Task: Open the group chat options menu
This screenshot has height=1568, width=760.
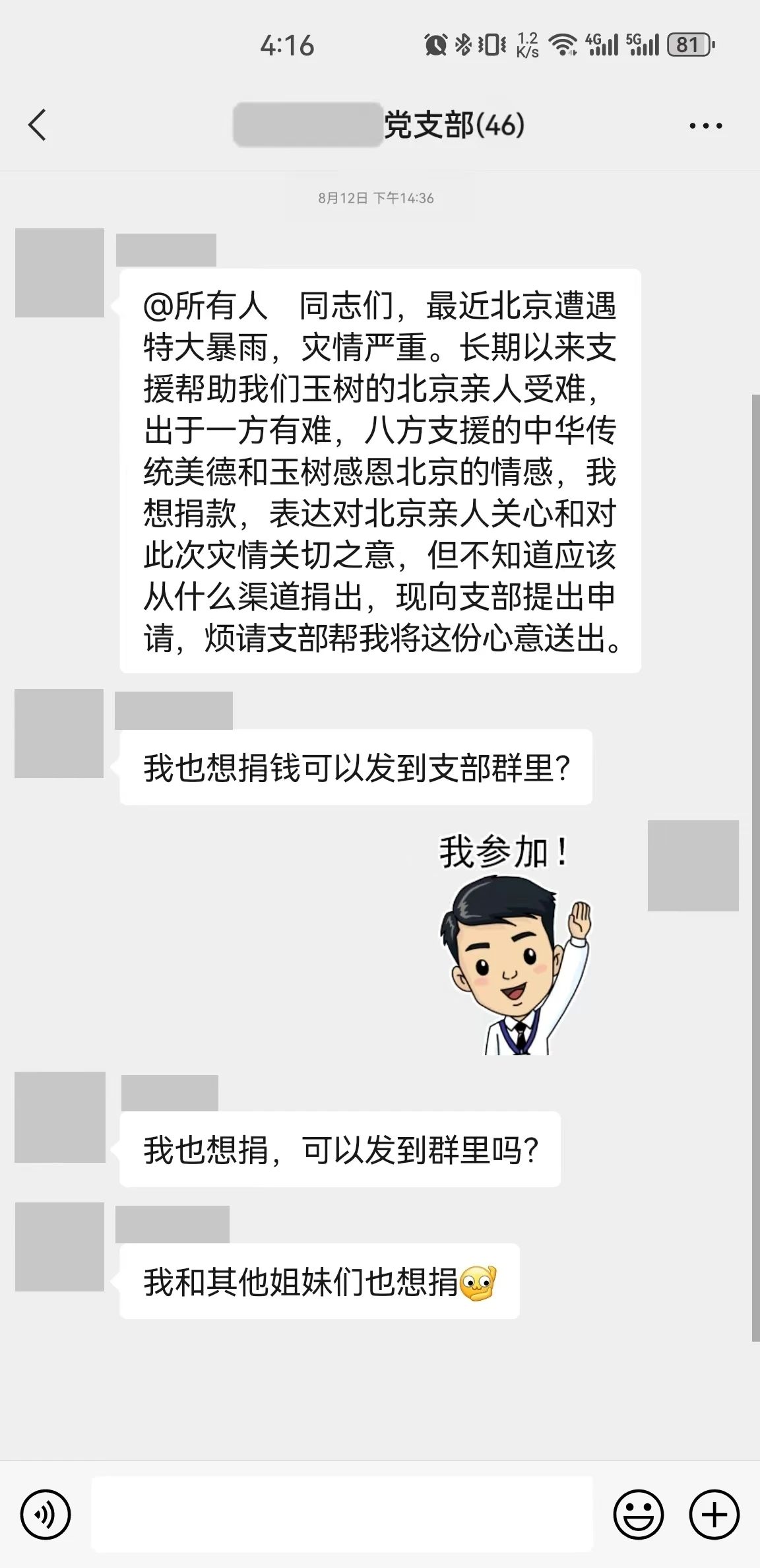Action: [705, 125]
